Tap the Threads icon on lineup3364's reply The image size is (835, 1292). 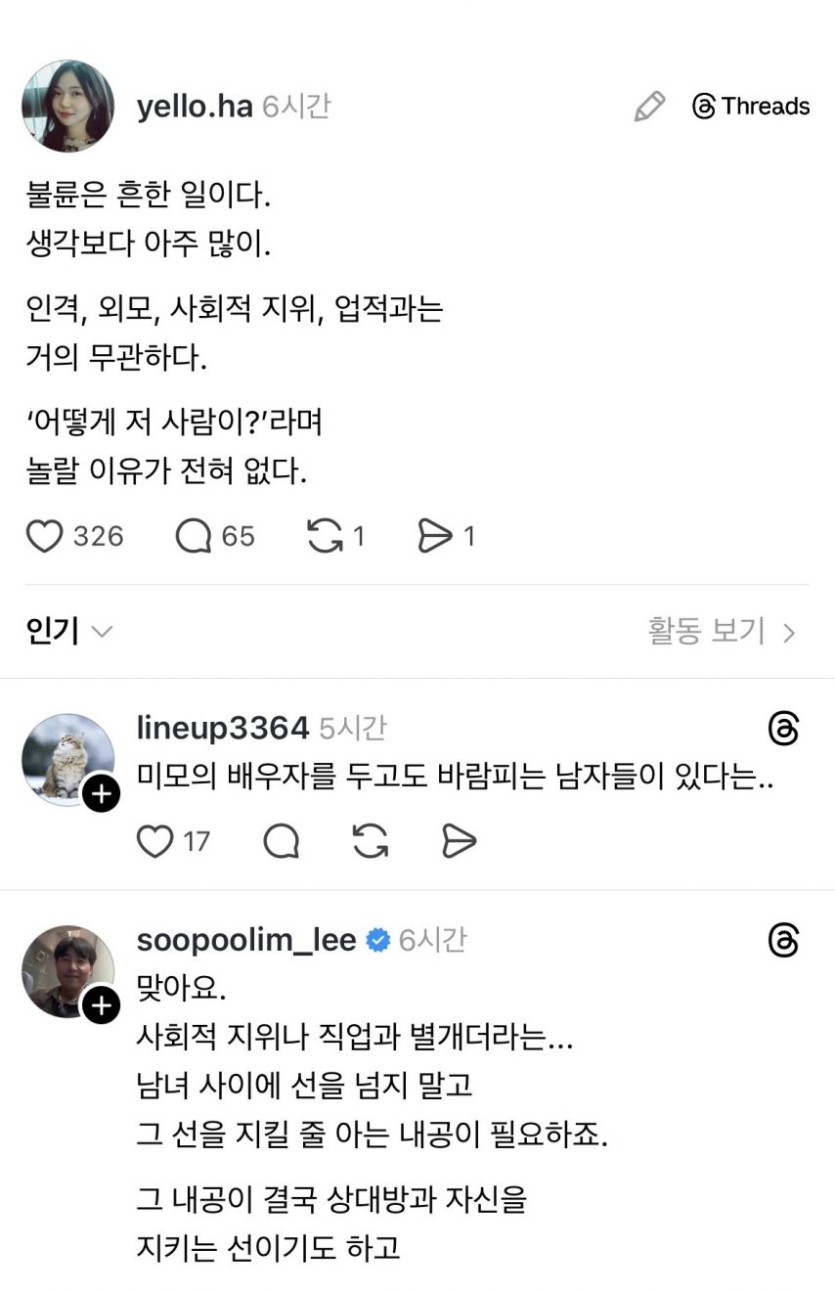pos(784,729)
